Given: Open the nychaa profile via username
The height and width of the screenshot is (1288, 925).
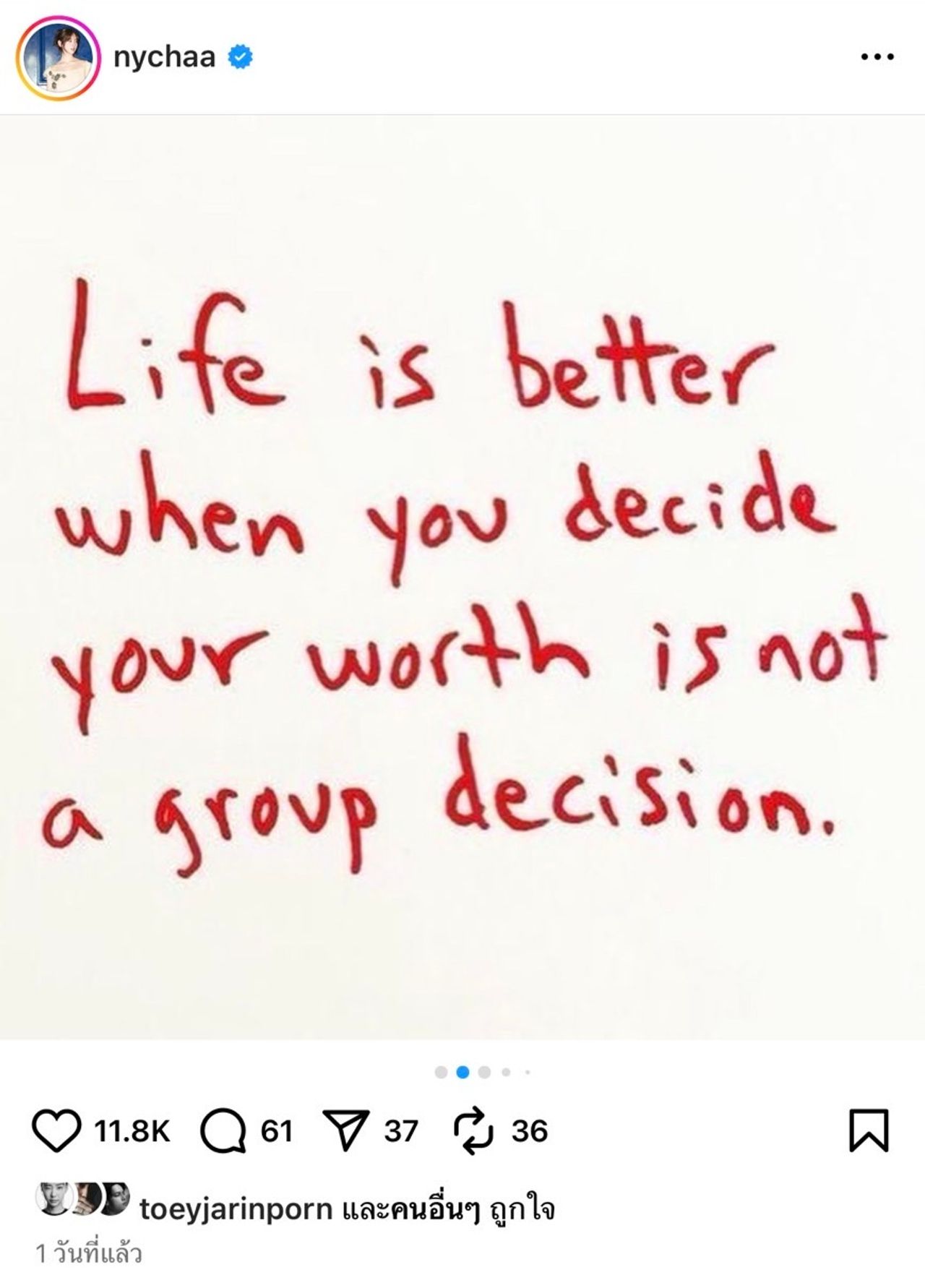Looking at the screenshot, I should click(x=164, y=57).
